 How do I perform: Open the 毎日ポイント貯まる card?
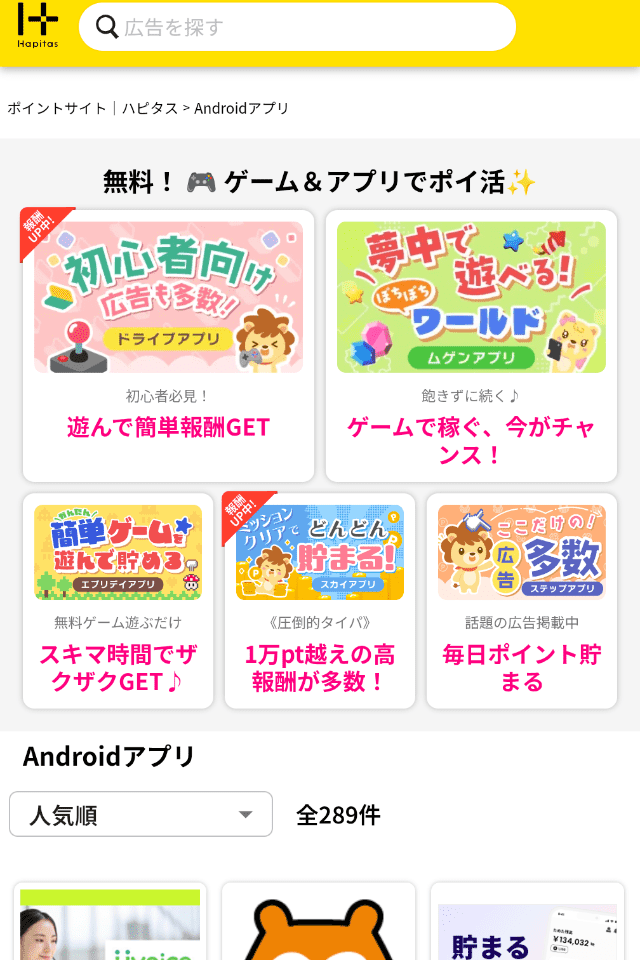pyautogui.click(x=521, y=600)
